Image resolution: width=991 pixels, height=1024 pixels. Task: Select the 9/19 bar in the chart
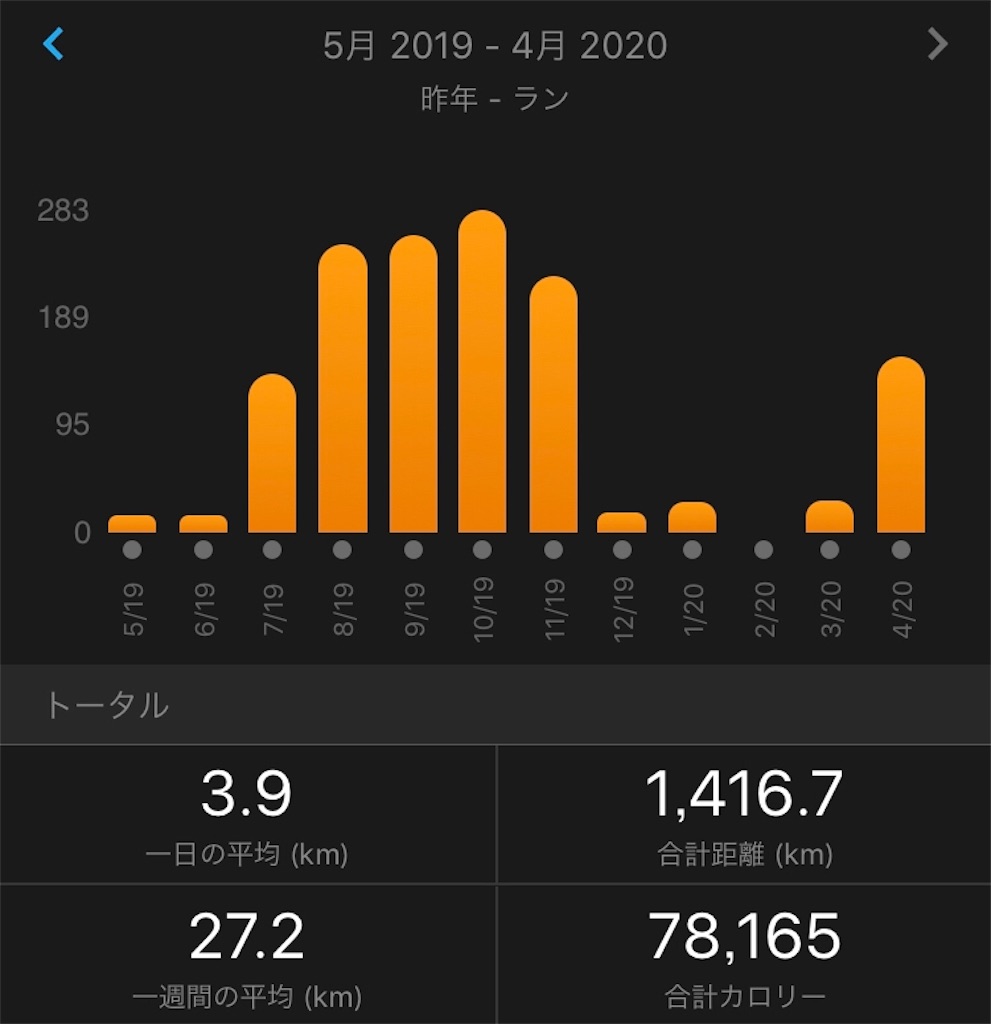coord(413,385)
